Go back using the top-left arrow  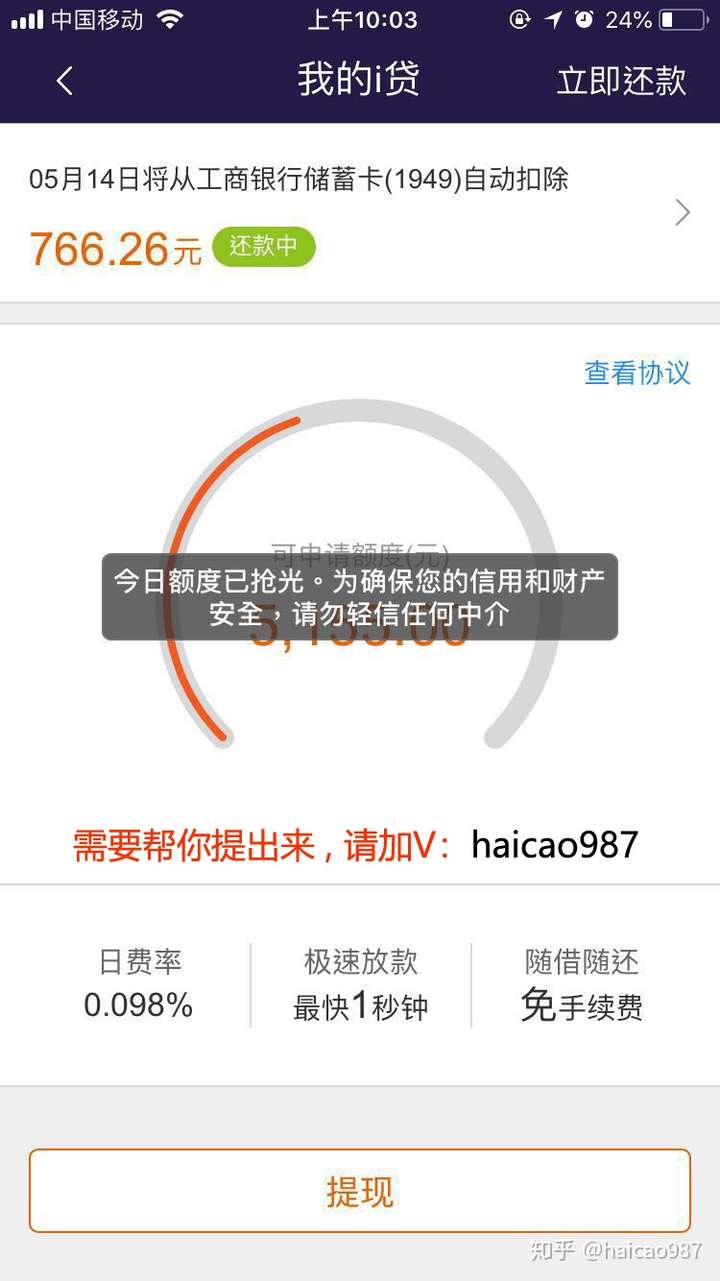point(65,81)
